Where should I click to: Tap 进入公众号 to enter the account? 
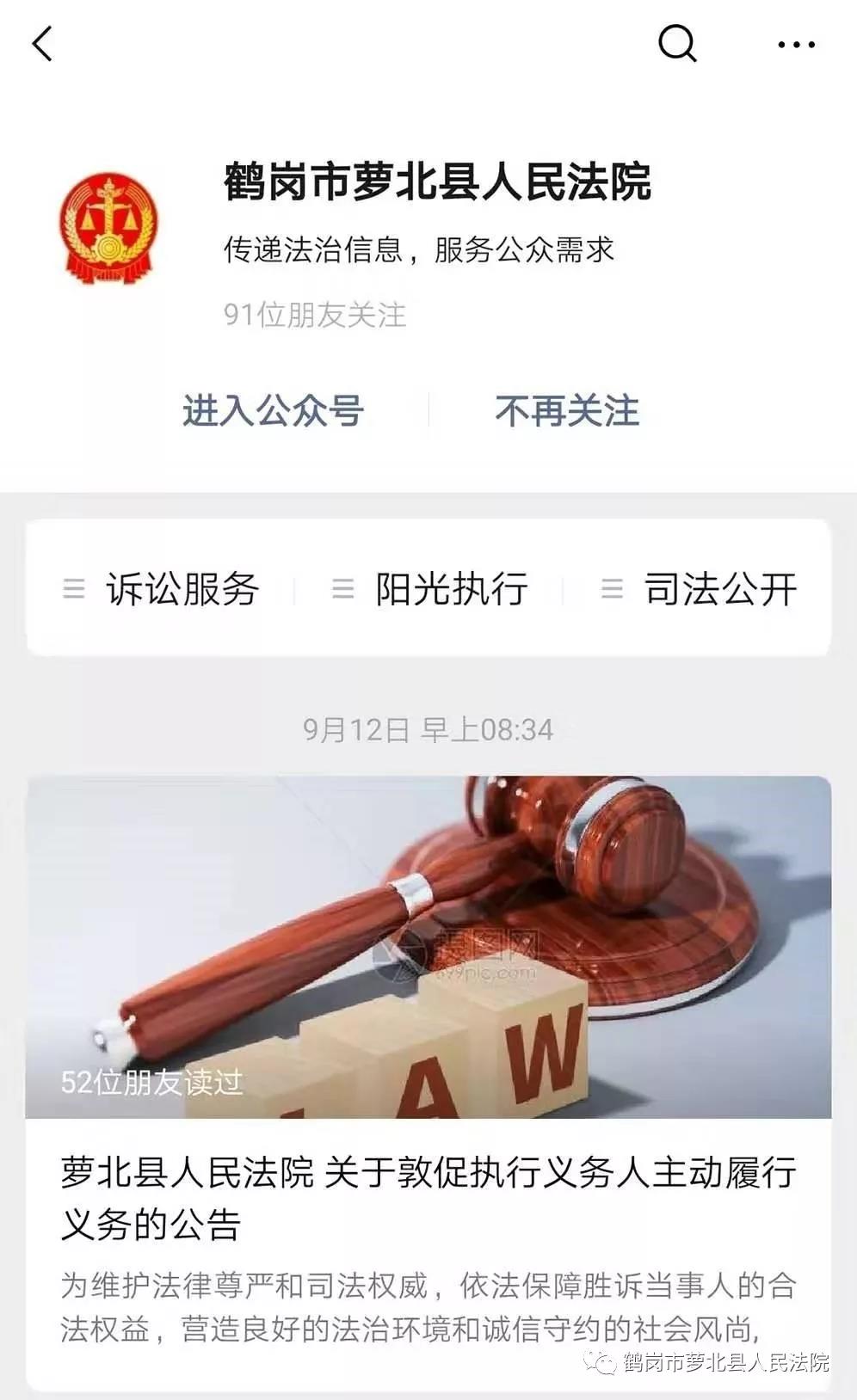tap(273, 410)
